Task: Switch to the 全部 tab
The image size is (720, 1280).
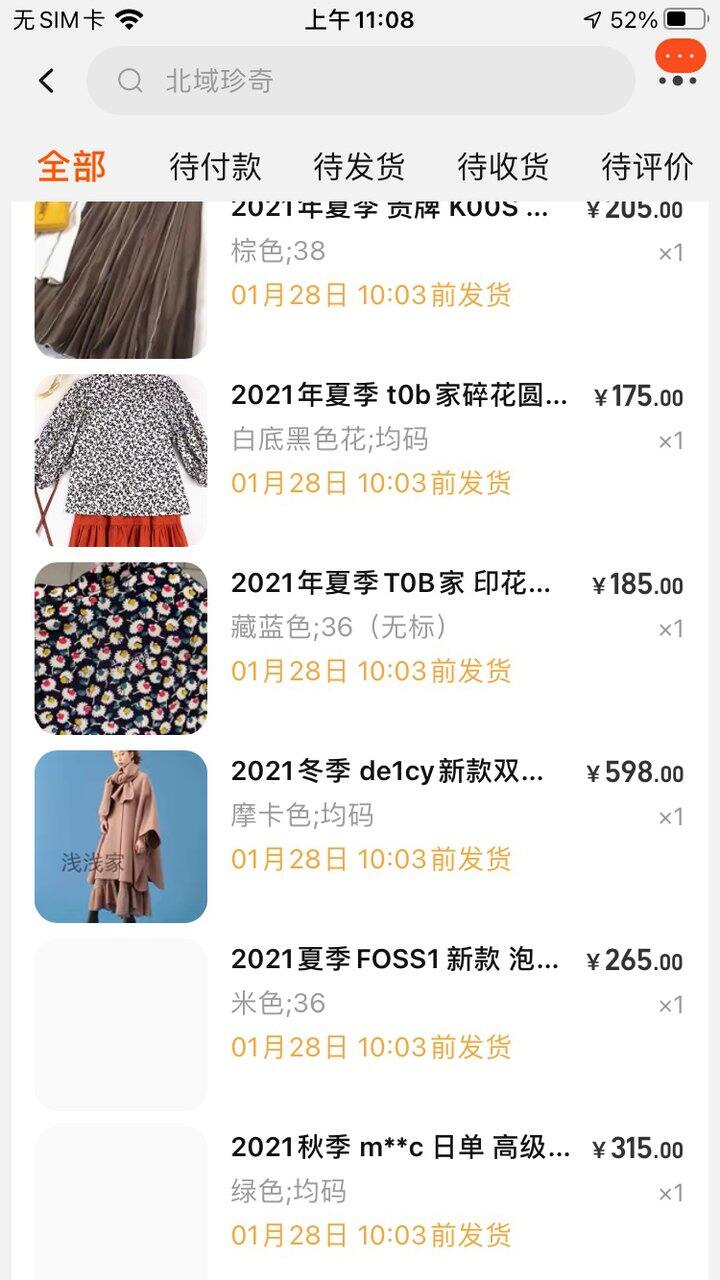Action: click(x=72, y=166)
